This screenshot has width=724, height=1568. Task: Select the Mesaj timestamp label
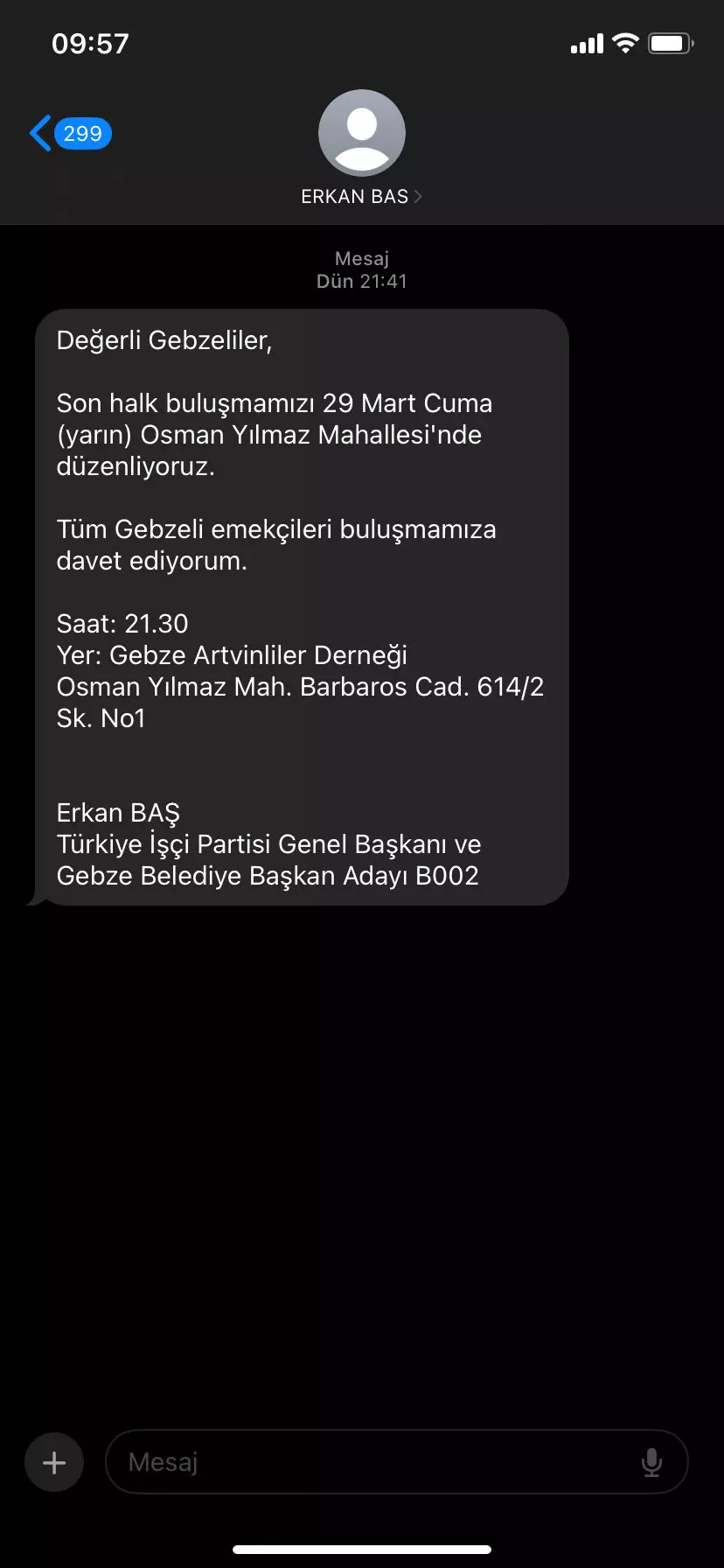pos(361,258)
